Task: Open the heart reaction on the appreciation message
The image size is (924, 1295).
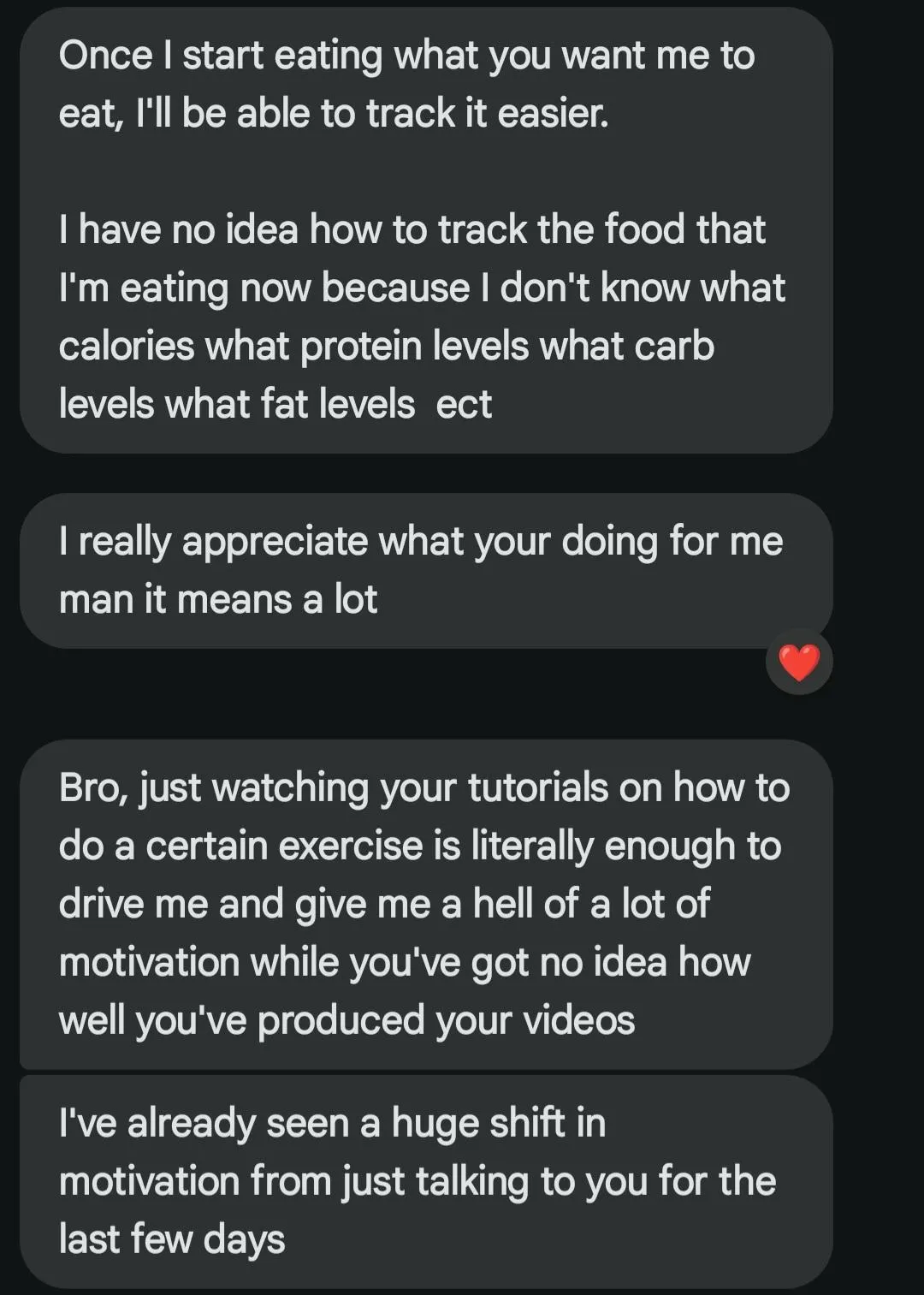Action: point(799,662)
